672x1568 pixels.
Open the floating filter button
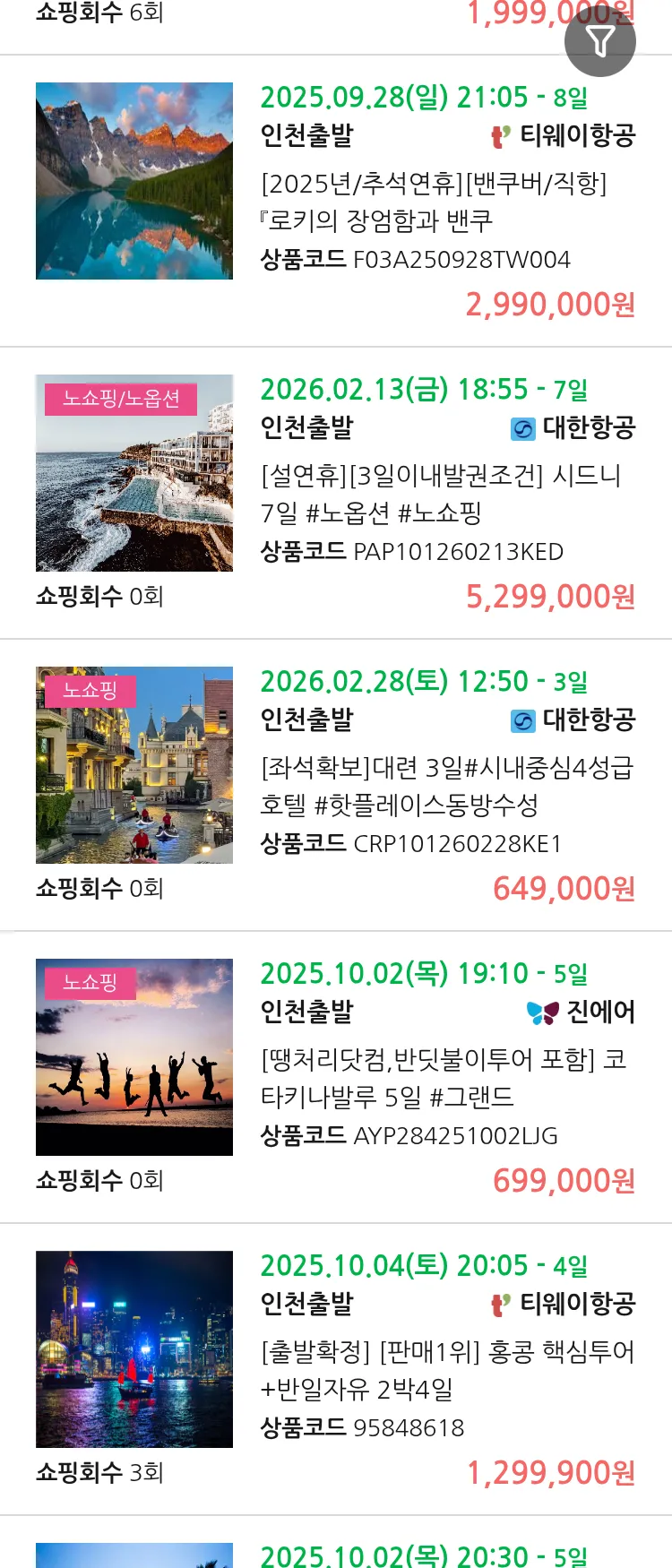click(x=599, y=41)
